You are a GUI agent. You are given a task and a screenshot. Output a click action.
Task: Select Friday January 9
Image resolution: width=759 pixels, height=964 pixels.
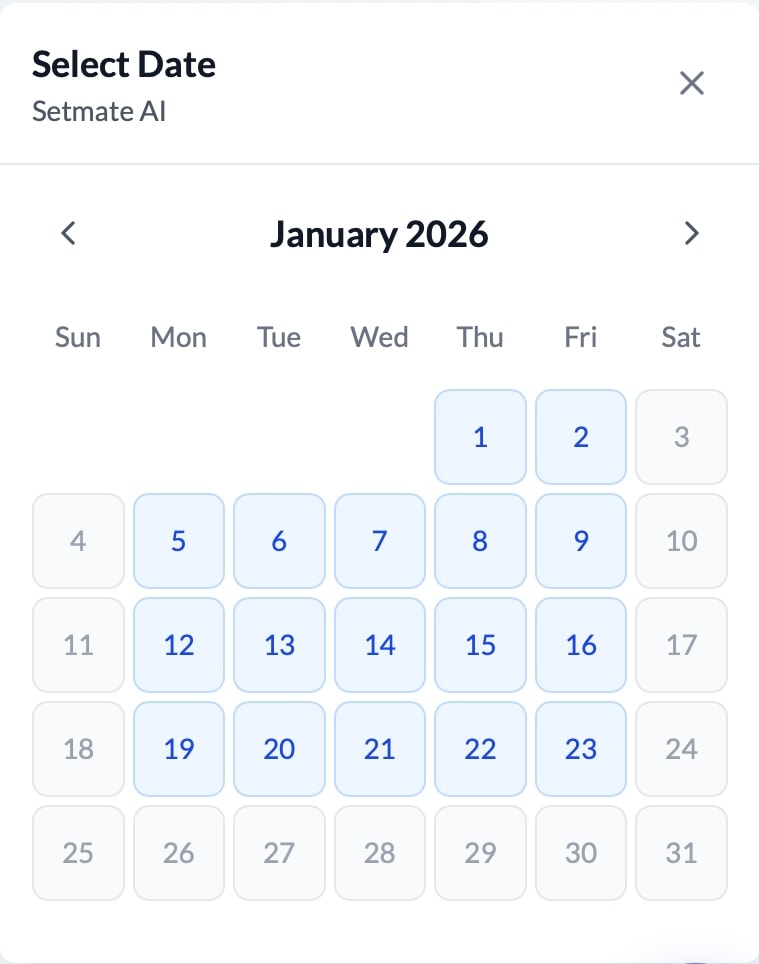coord(580,541)
